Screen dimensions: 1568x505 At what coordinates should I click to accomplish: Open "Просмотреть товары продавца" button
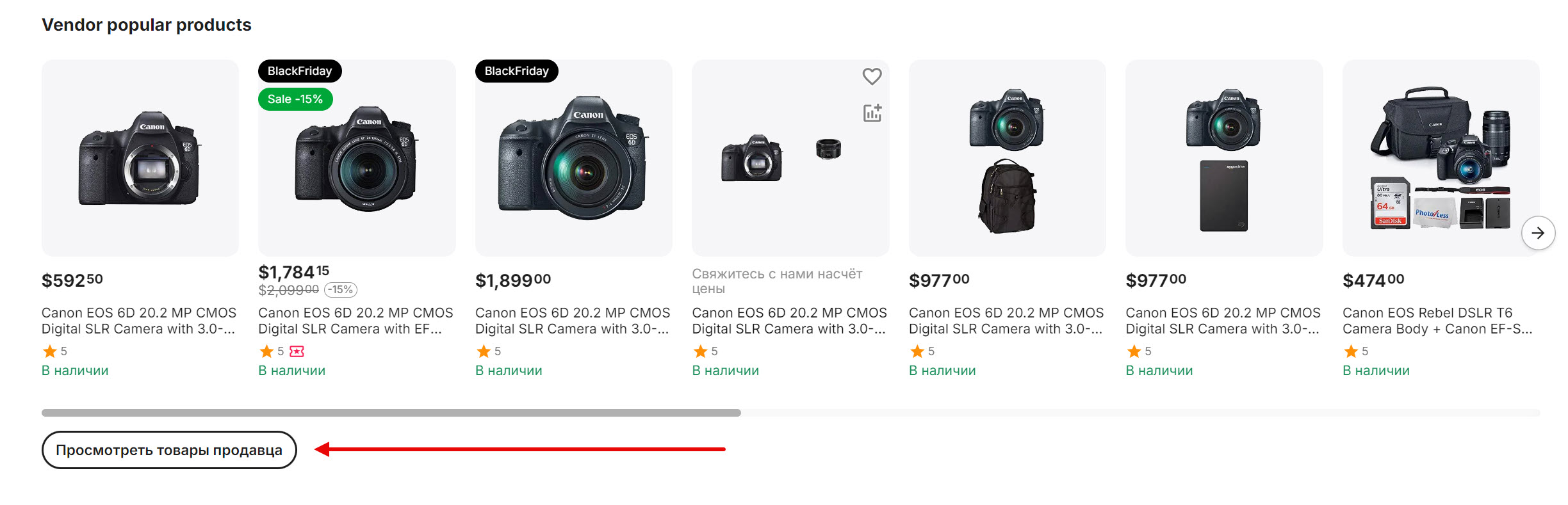point(169,450)
